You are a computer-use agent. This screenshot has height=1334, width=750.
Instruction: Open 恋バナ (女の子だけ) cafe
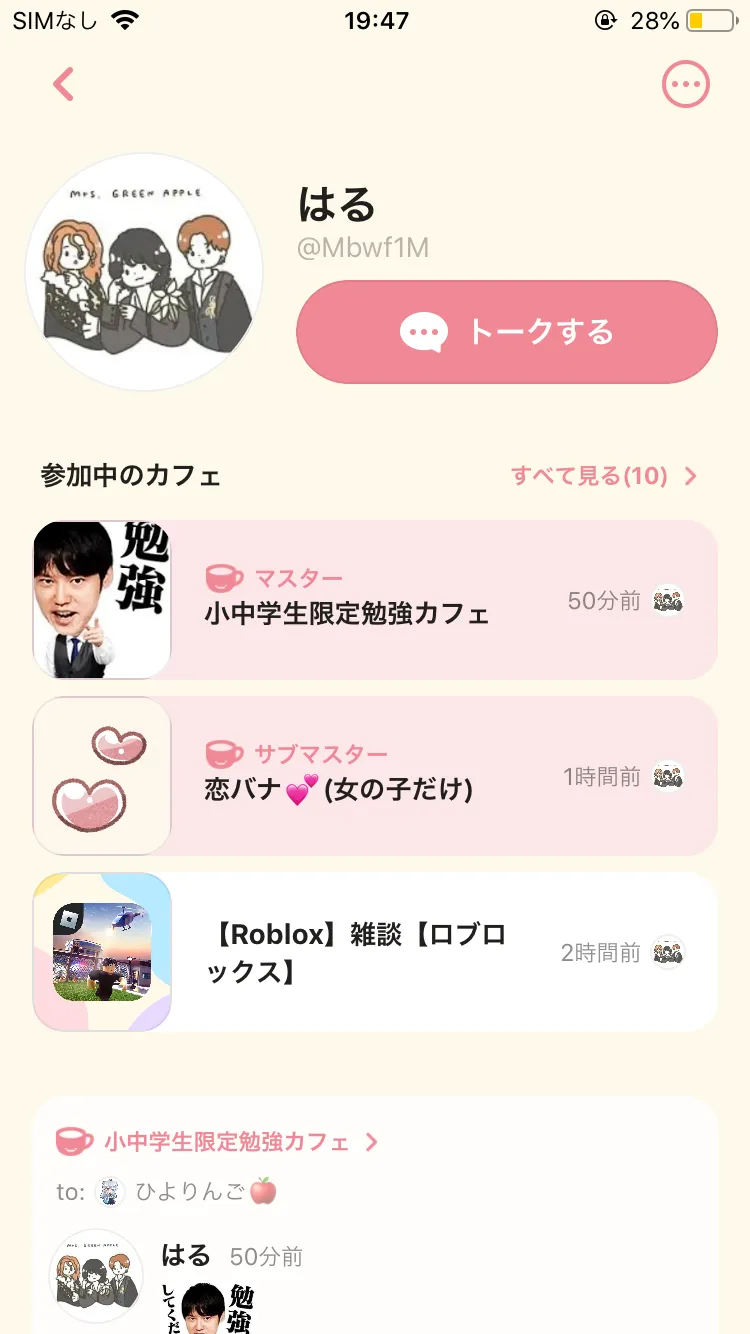375,776
